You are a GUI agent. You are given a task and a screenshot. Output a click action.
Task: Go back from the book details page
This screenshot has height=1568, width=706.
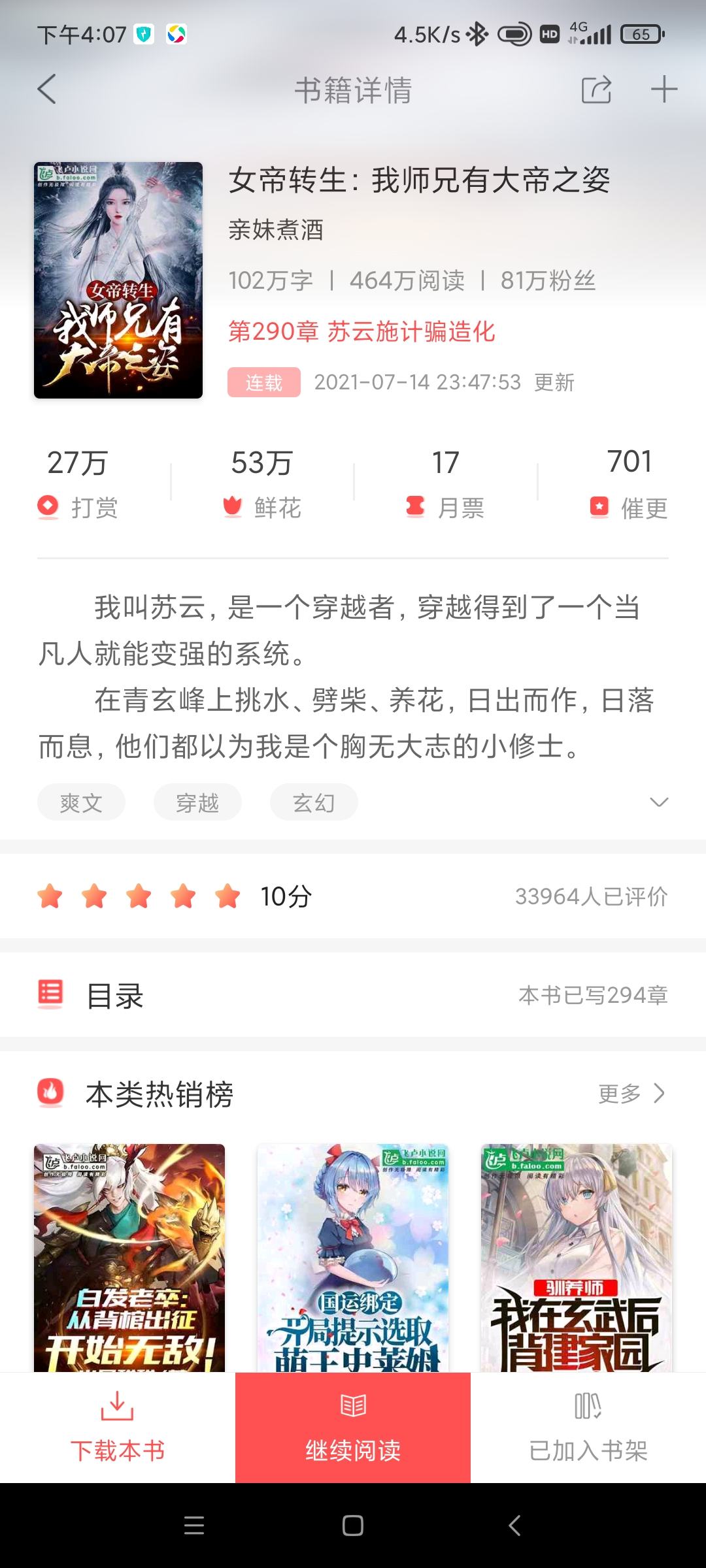[x=47, y=90]
